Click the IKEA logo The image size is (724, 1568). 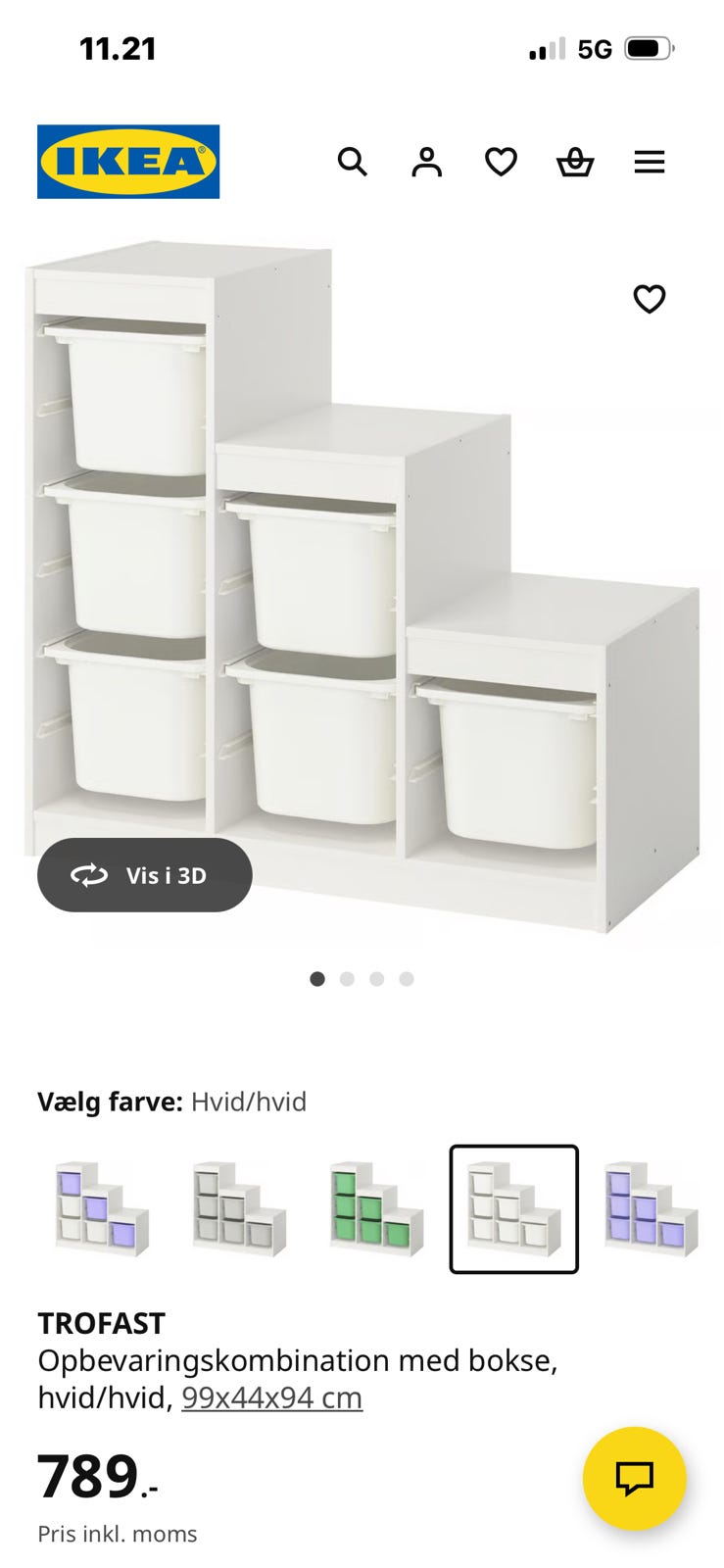127,162
